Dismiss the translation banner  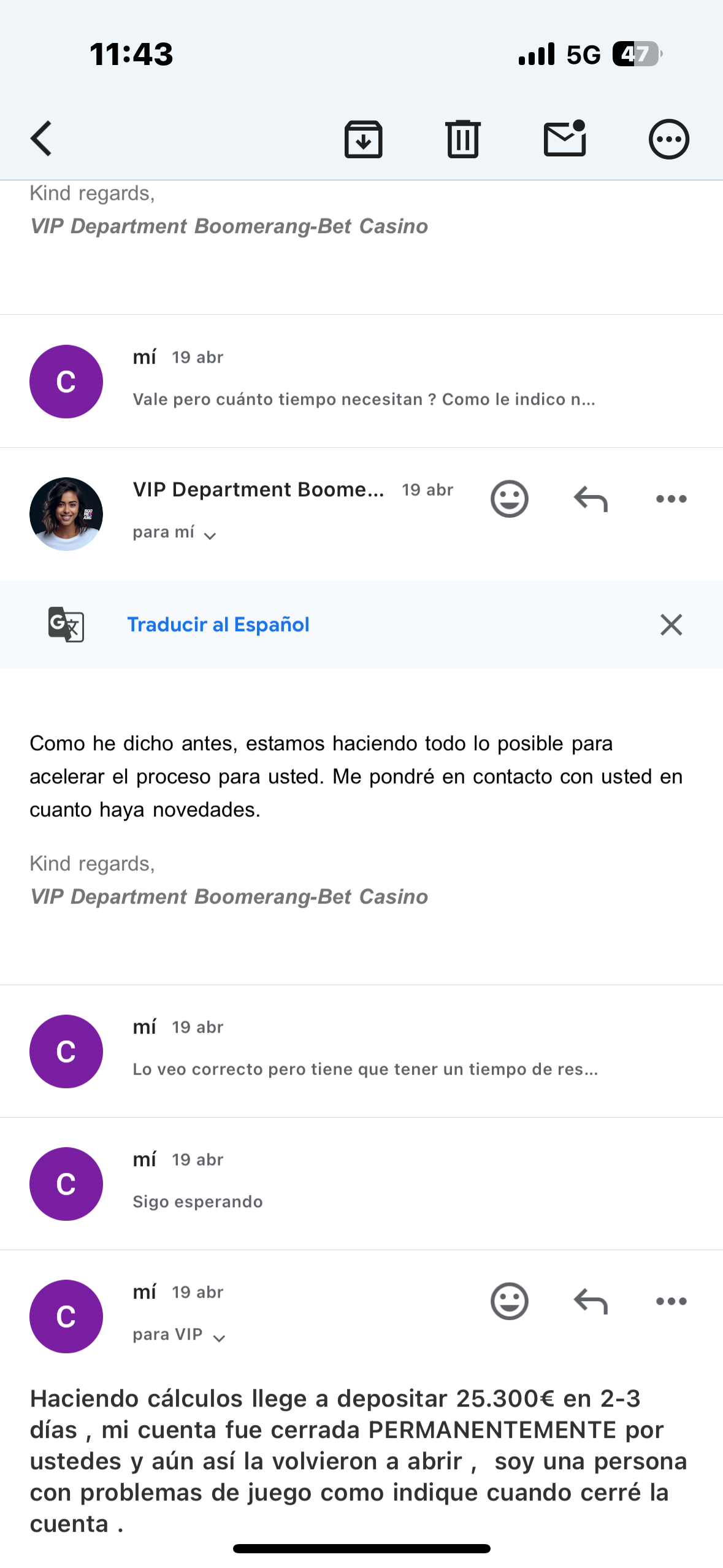(671, 625)
